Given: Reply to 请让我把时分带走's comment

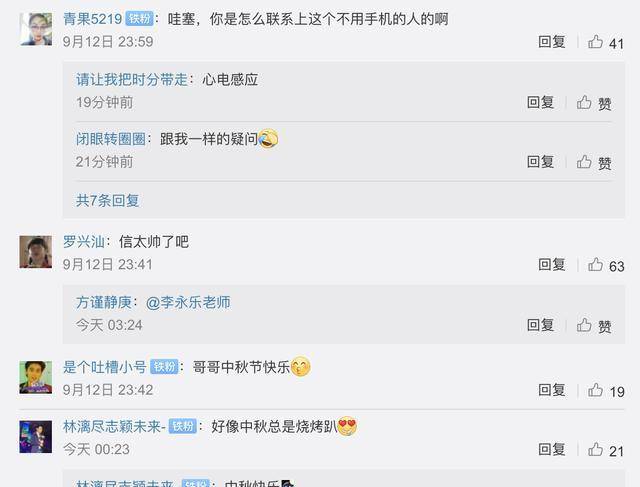Looking at the screenshot, I should pyautogui.click(x=540, y=102).
